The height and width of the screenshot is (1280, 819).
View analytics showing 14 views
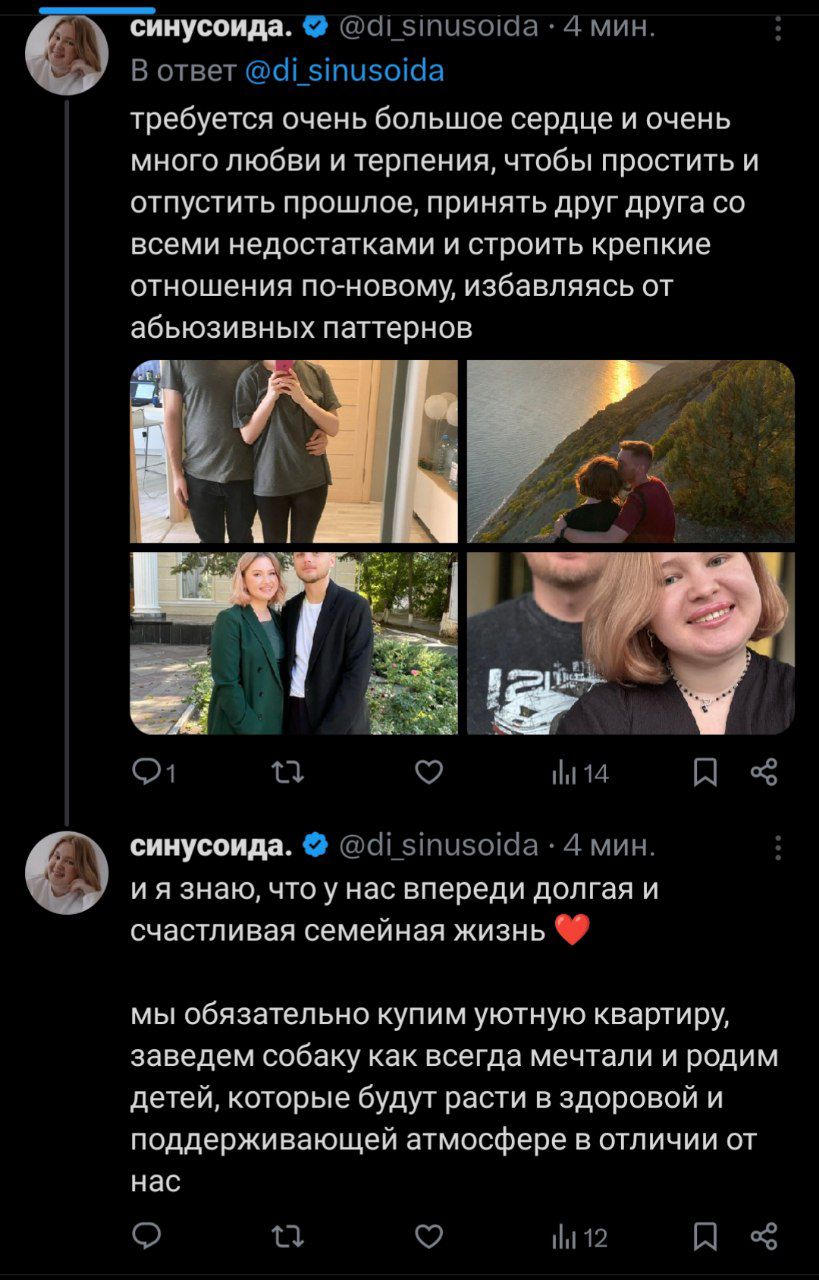[581, 772]
